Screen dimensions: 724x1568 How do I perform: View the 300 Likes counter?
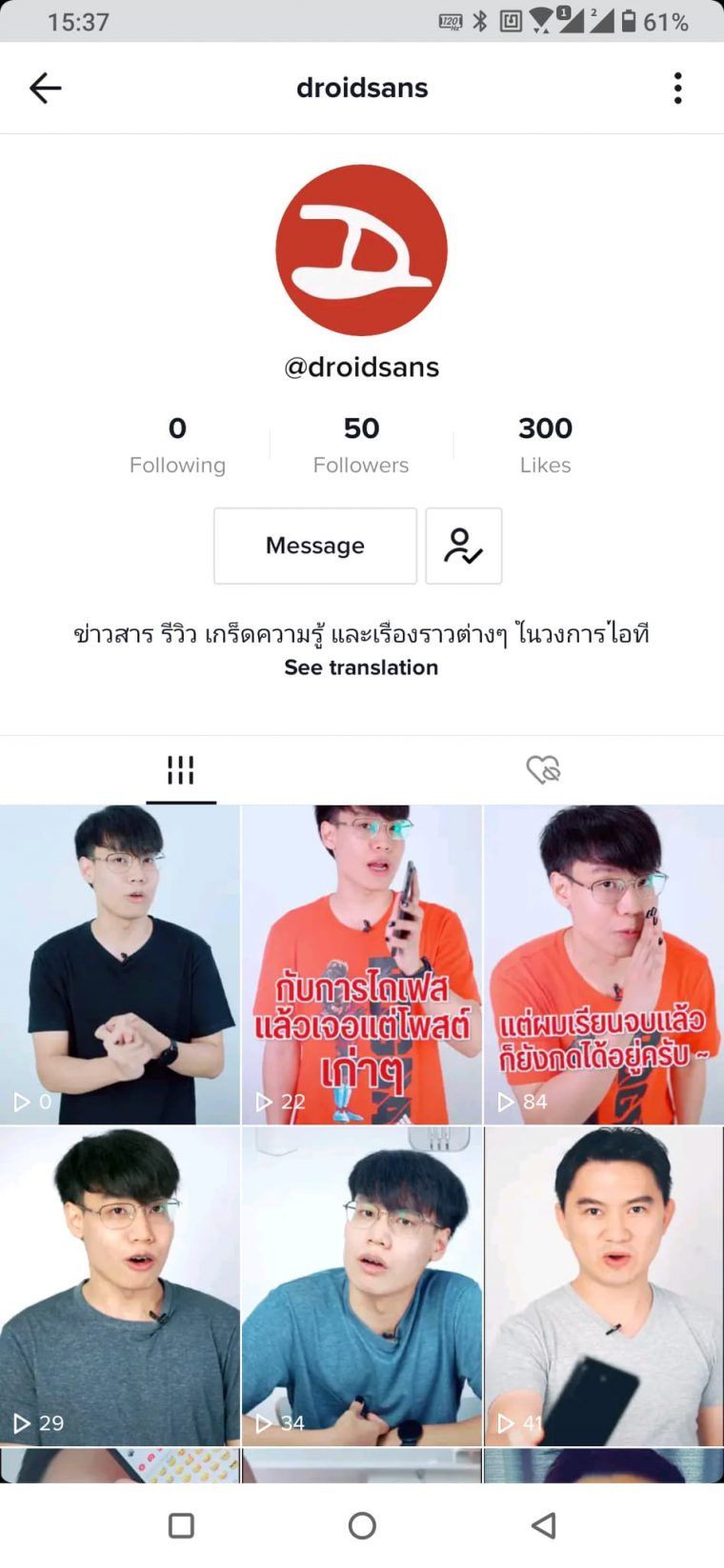pos(545,444)
